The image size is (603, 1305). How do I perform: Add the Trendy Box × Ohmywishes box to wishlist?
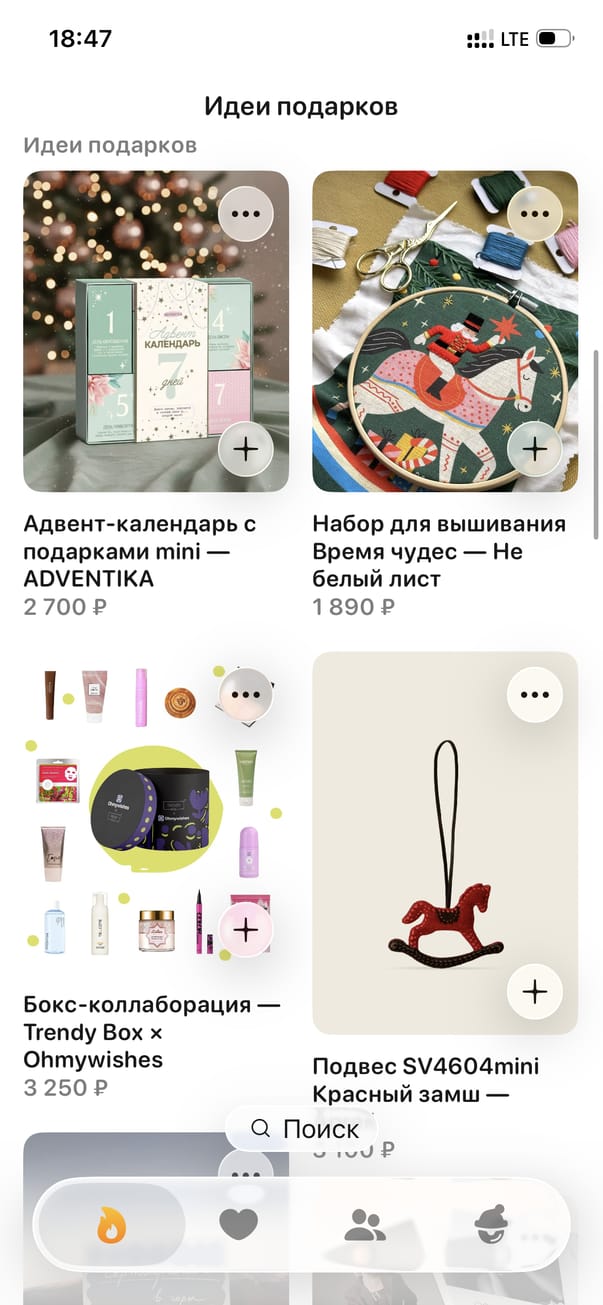245,930
